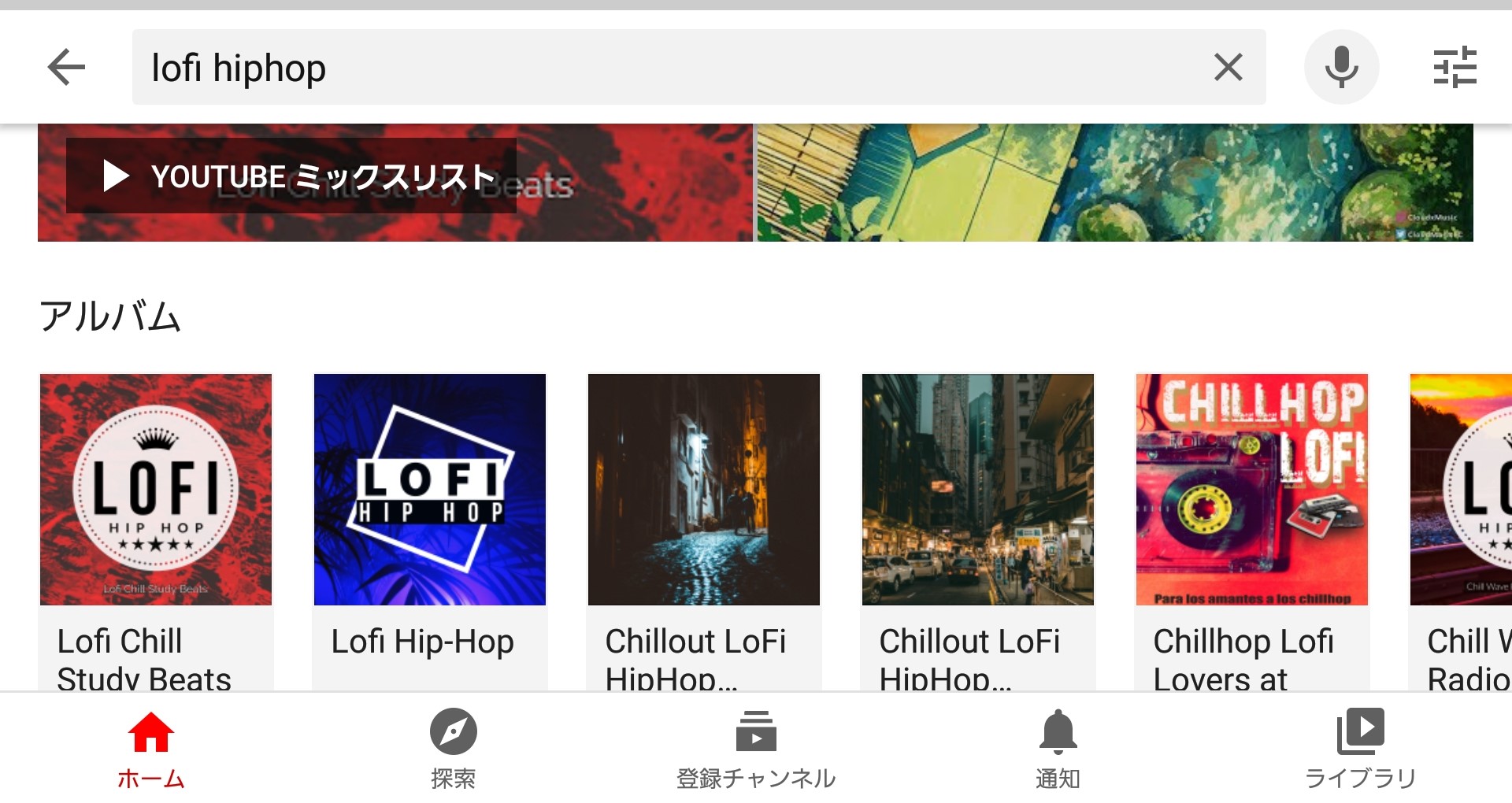
Task: Switch to the ホーム tab
Action: click(150, 749)
